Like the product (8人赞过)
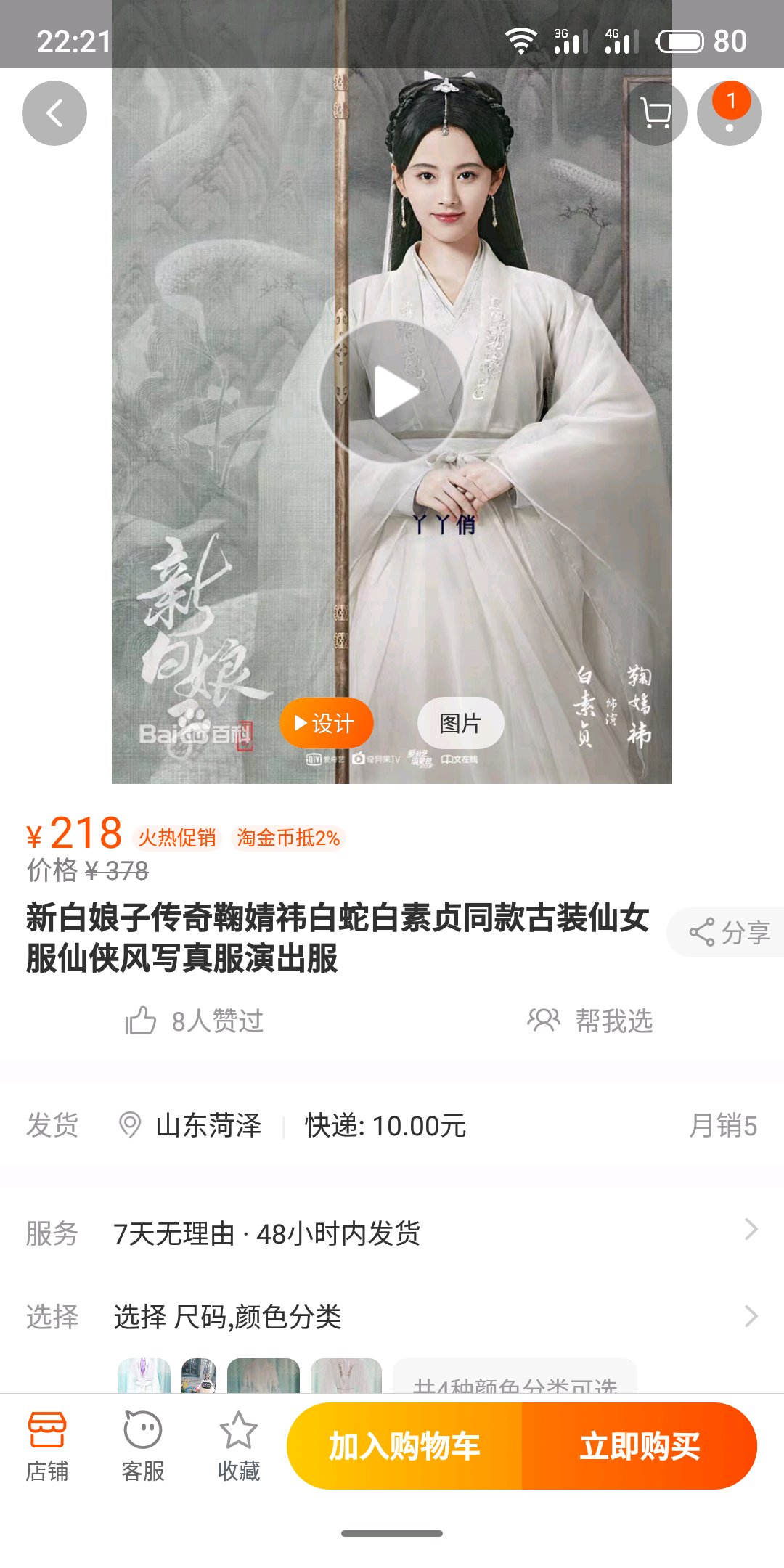This screenshot has width=784, height=1568. tap(195, 1021)
